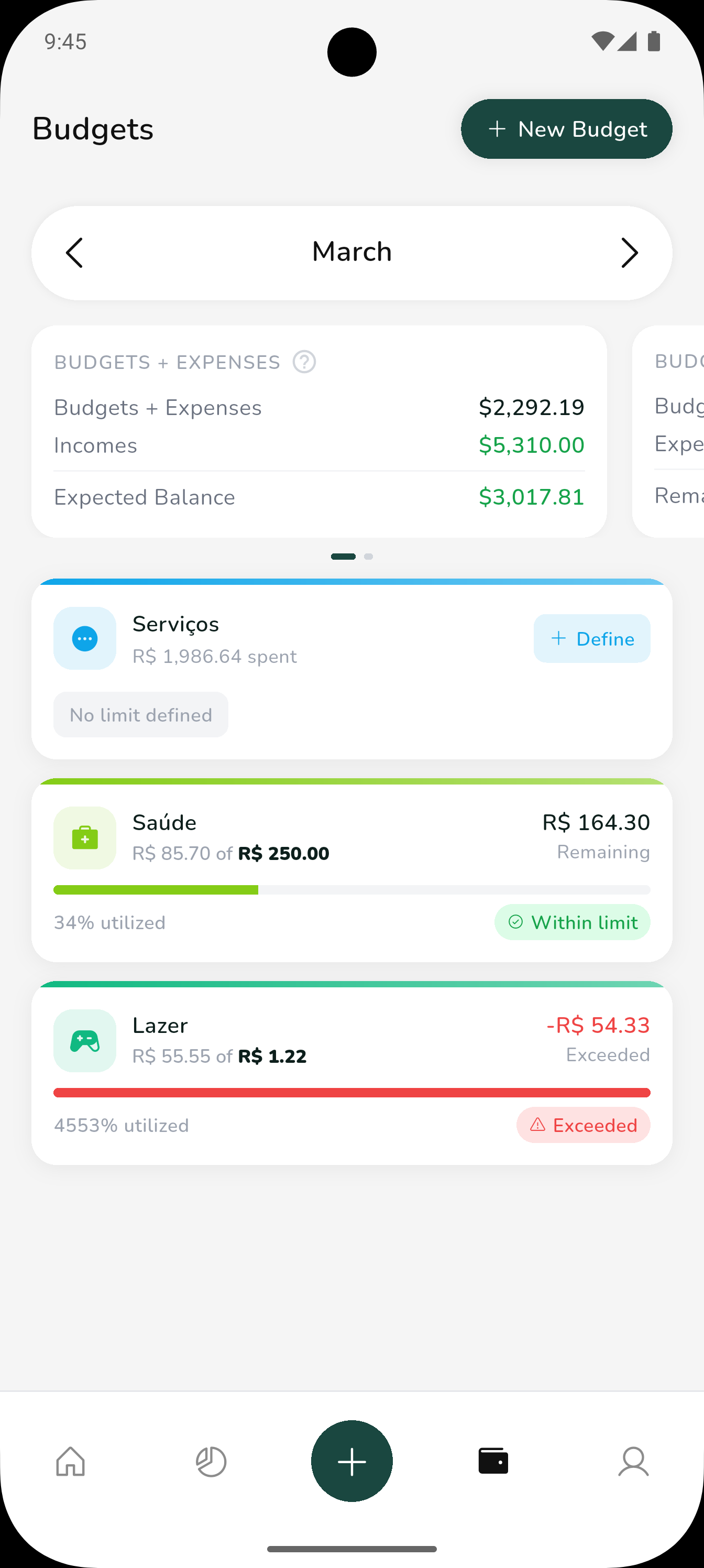Viewport: 704px width, 1568px height.
Task: Open the Budgets + Expenses help tooltip
Action: pos(304,362)
